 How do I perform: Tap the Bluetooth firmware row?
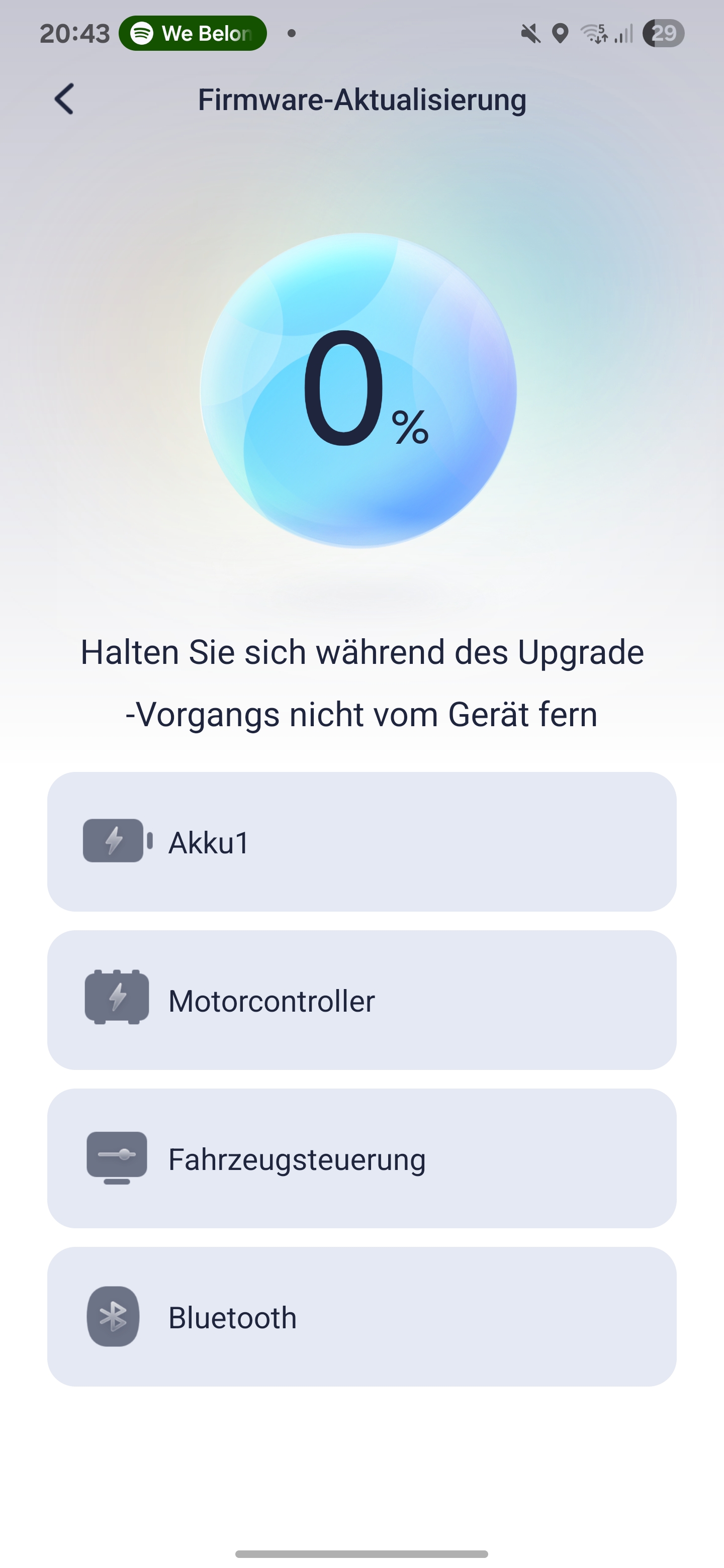(361, 1317)
